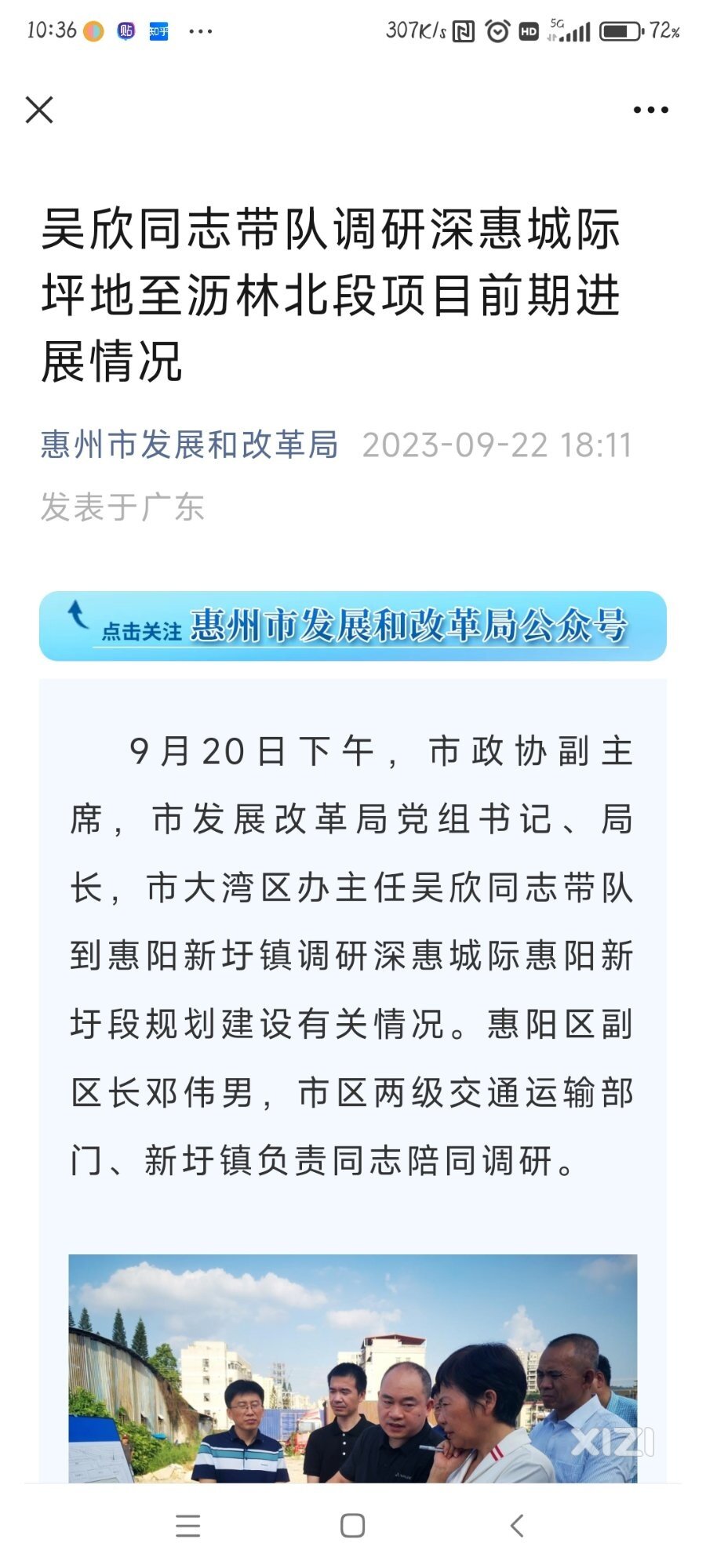View the article photo of the inspection

(352, 1368)
